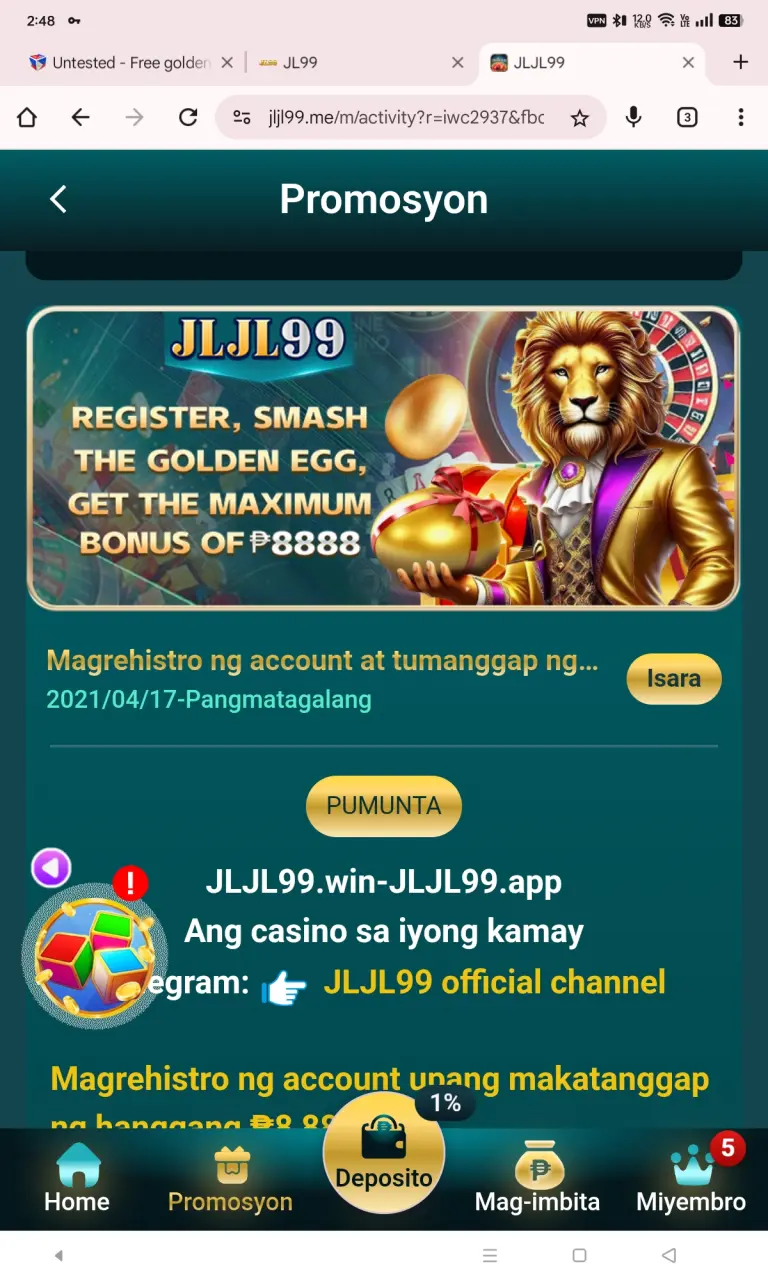The width and height of the screenshot is (768, 1280).
Task: Open the browser overflow menu
Action: [740, 118]
